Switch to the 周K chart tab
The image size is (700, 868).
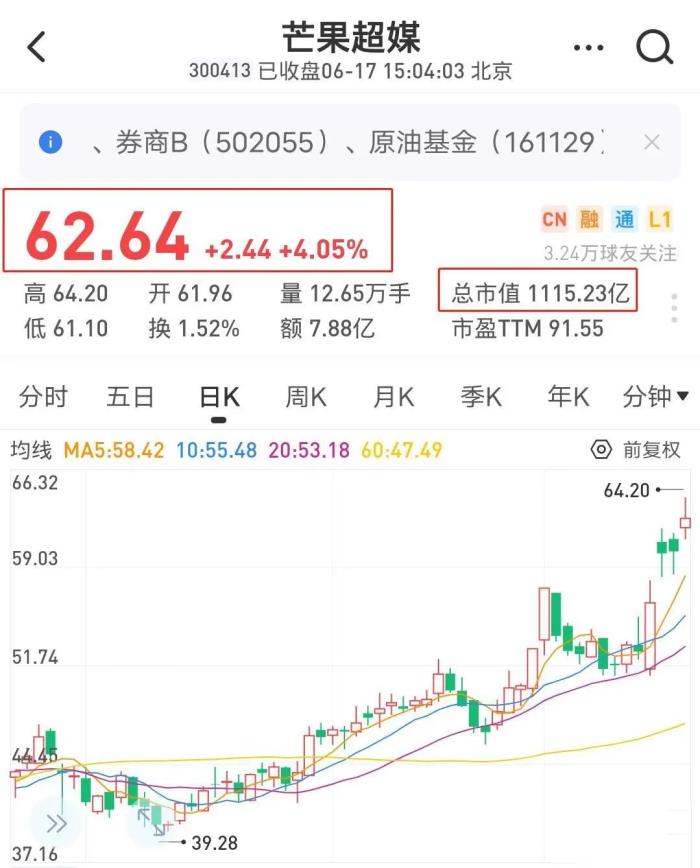pyautogui.click(x=306, y=397)
